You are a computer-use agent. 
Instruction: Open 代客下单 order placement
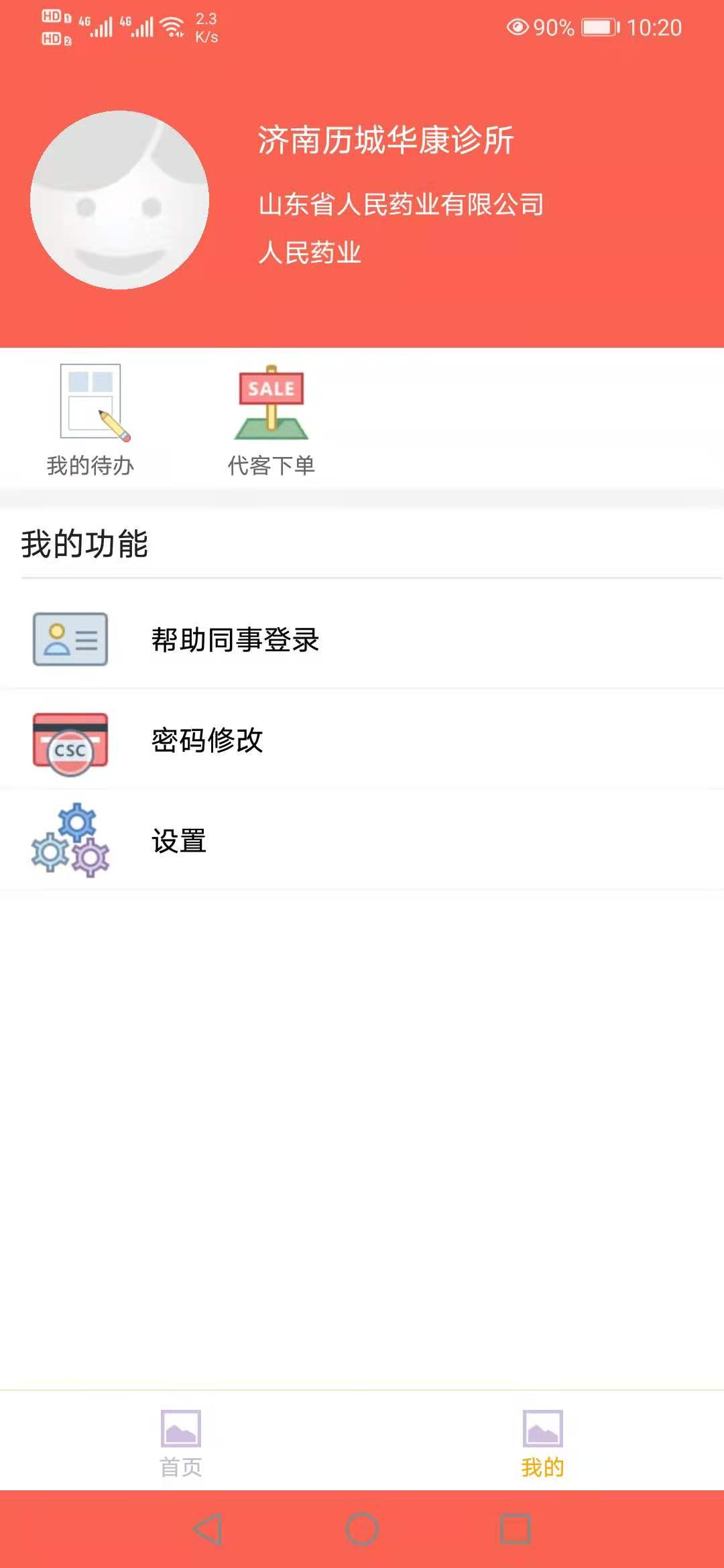pos(271,419)
